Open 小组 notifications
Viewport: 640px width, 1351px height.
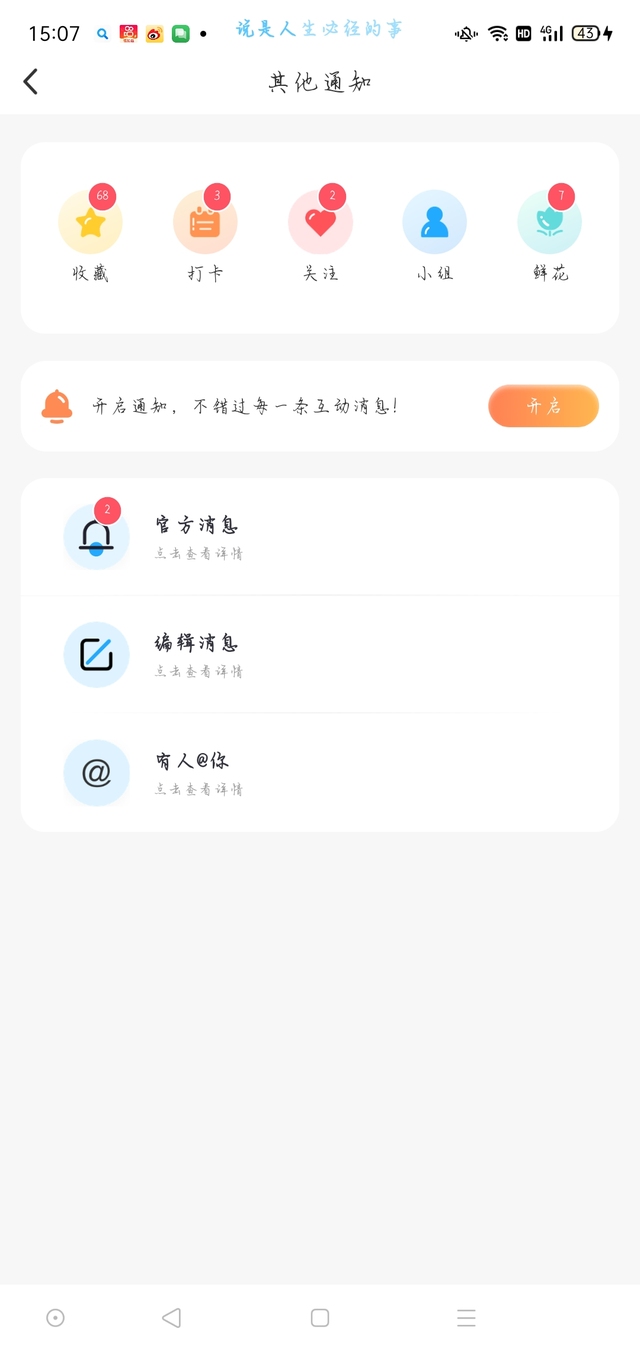(x=434, y=223)
